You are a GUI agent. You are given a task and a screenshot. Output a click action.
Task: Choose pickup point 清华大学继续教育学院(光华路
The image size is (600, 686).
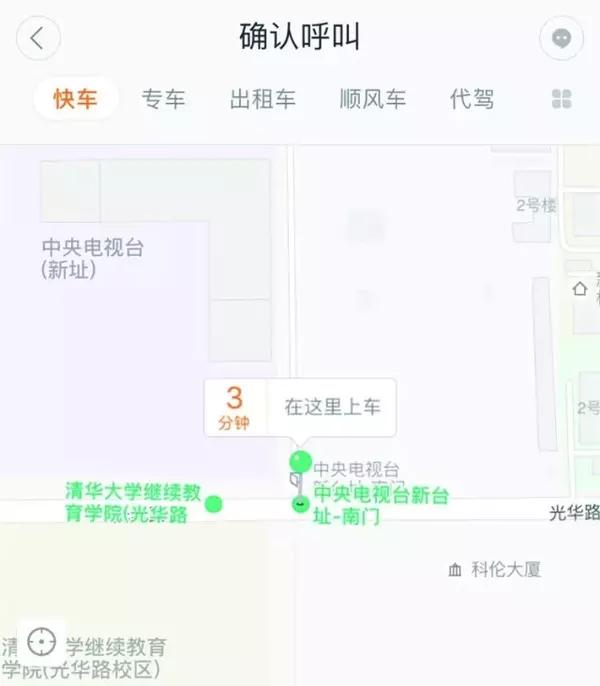(x=213, y=503)
